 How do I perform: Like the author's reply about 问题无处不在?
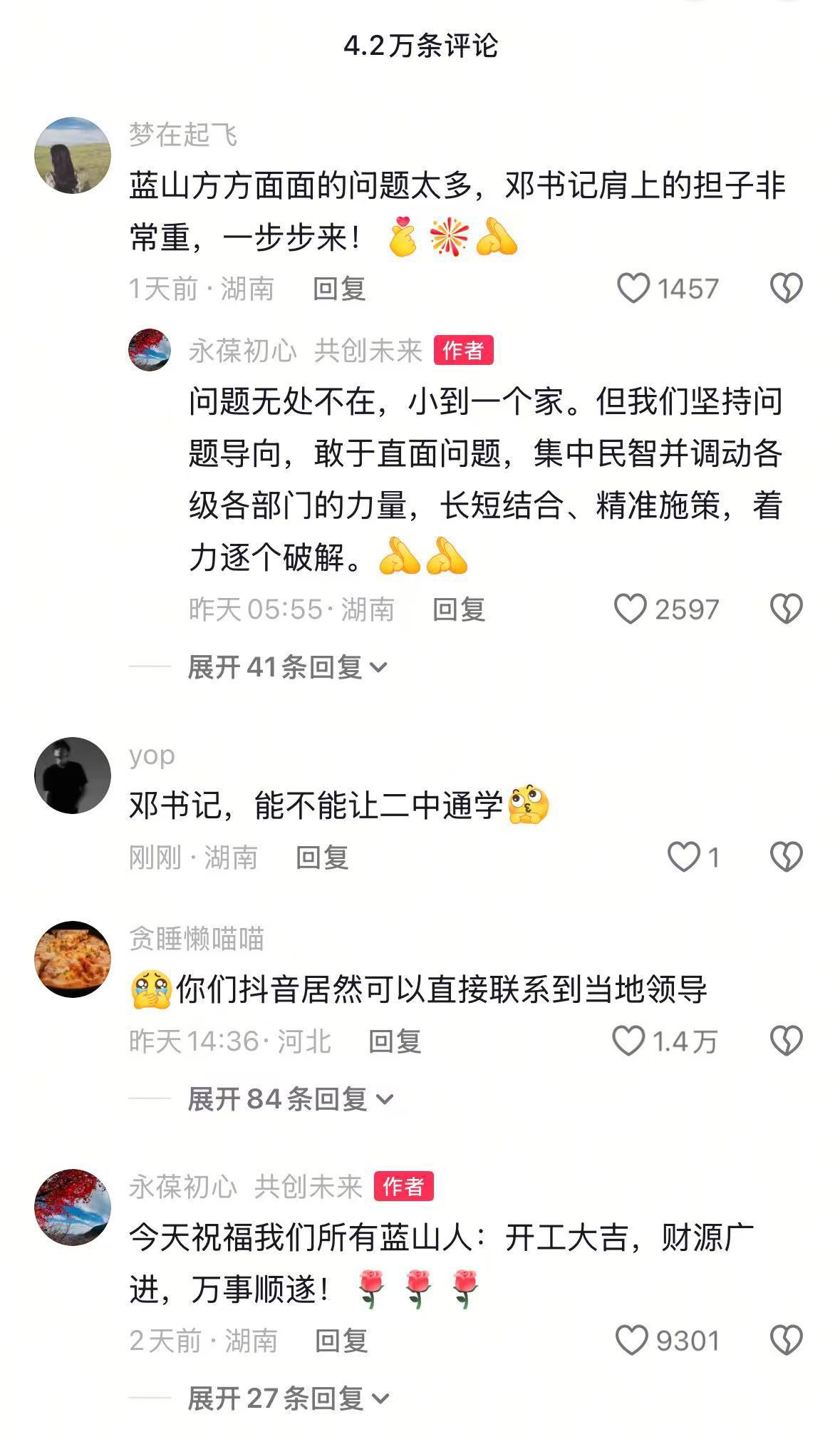coord(631,609)
